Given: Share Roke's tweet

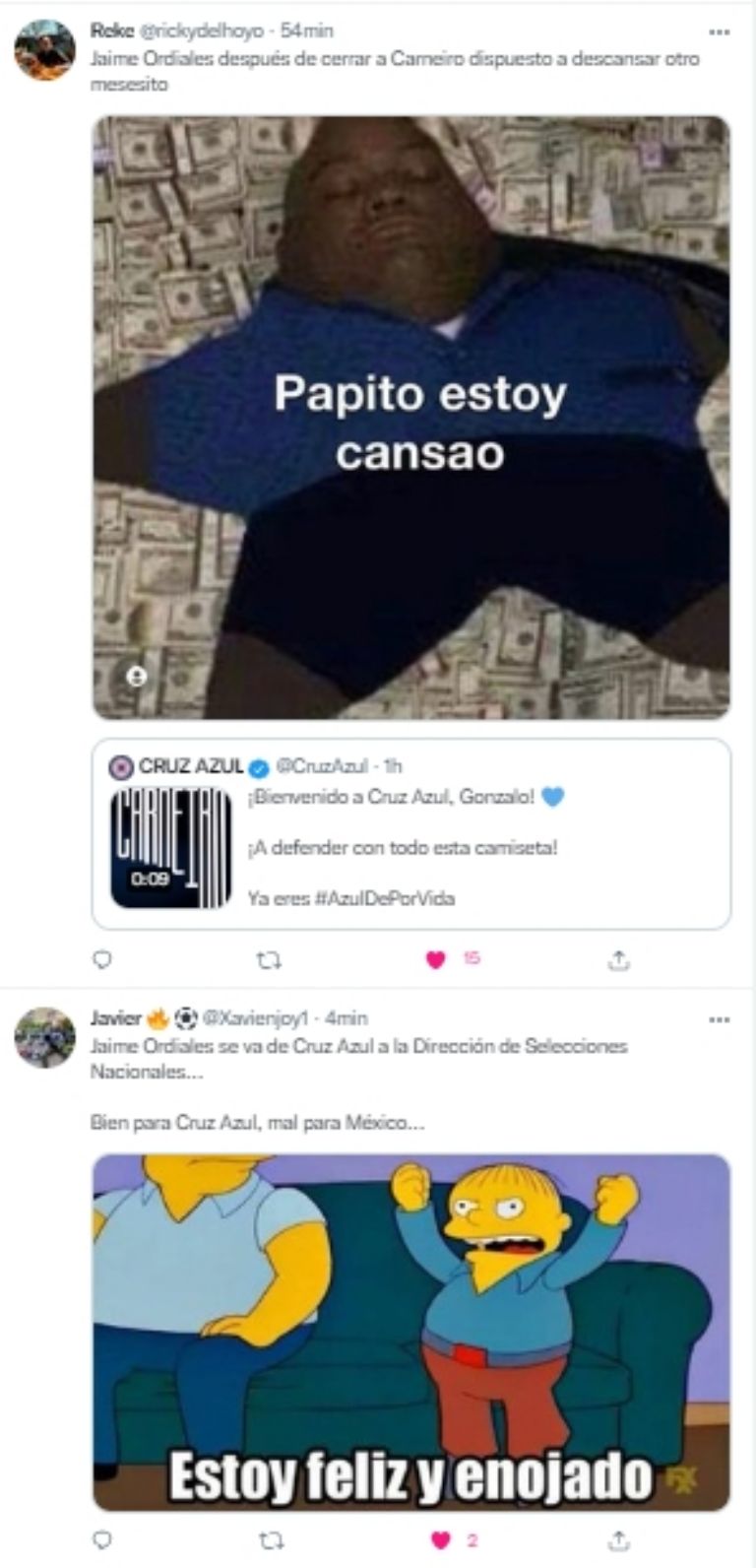Looking at the screenshot, I should tap(618, 959).
